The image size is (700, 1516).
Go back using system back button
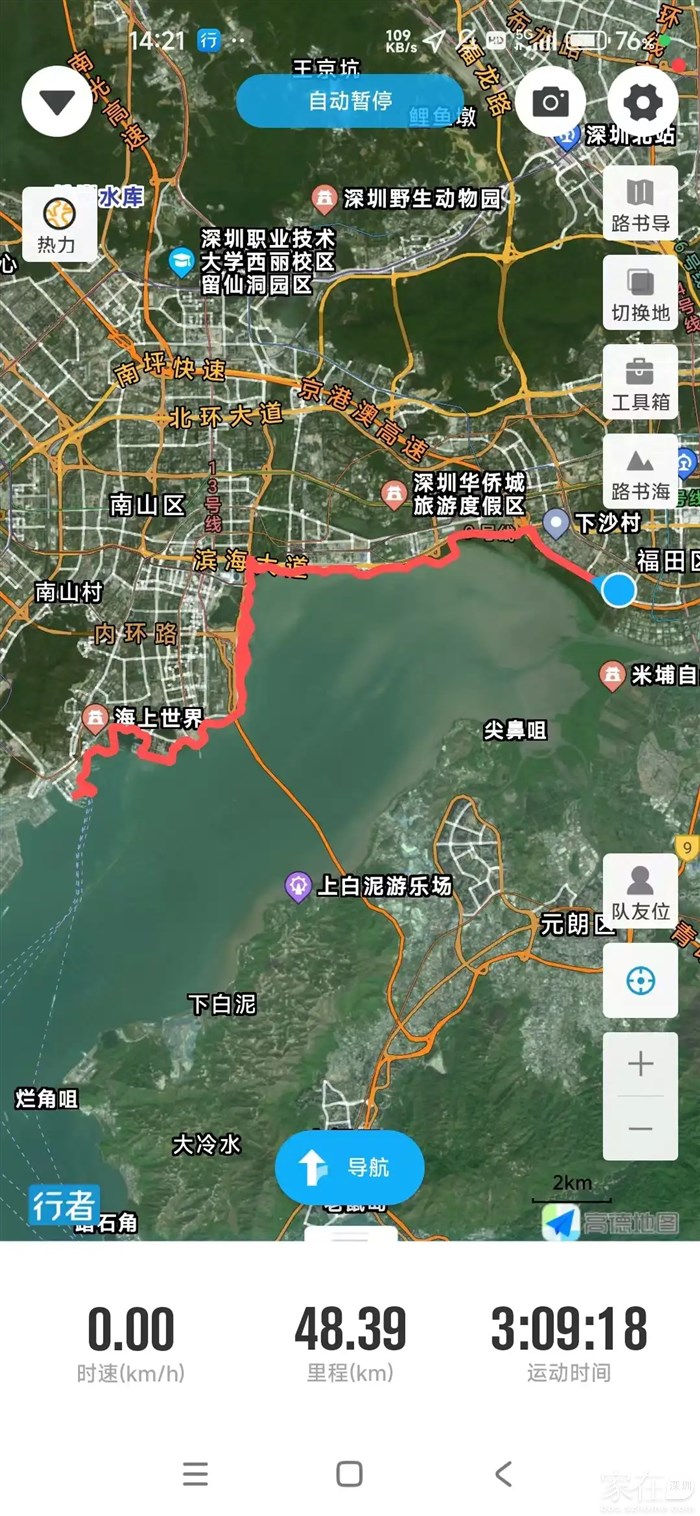503,1473
